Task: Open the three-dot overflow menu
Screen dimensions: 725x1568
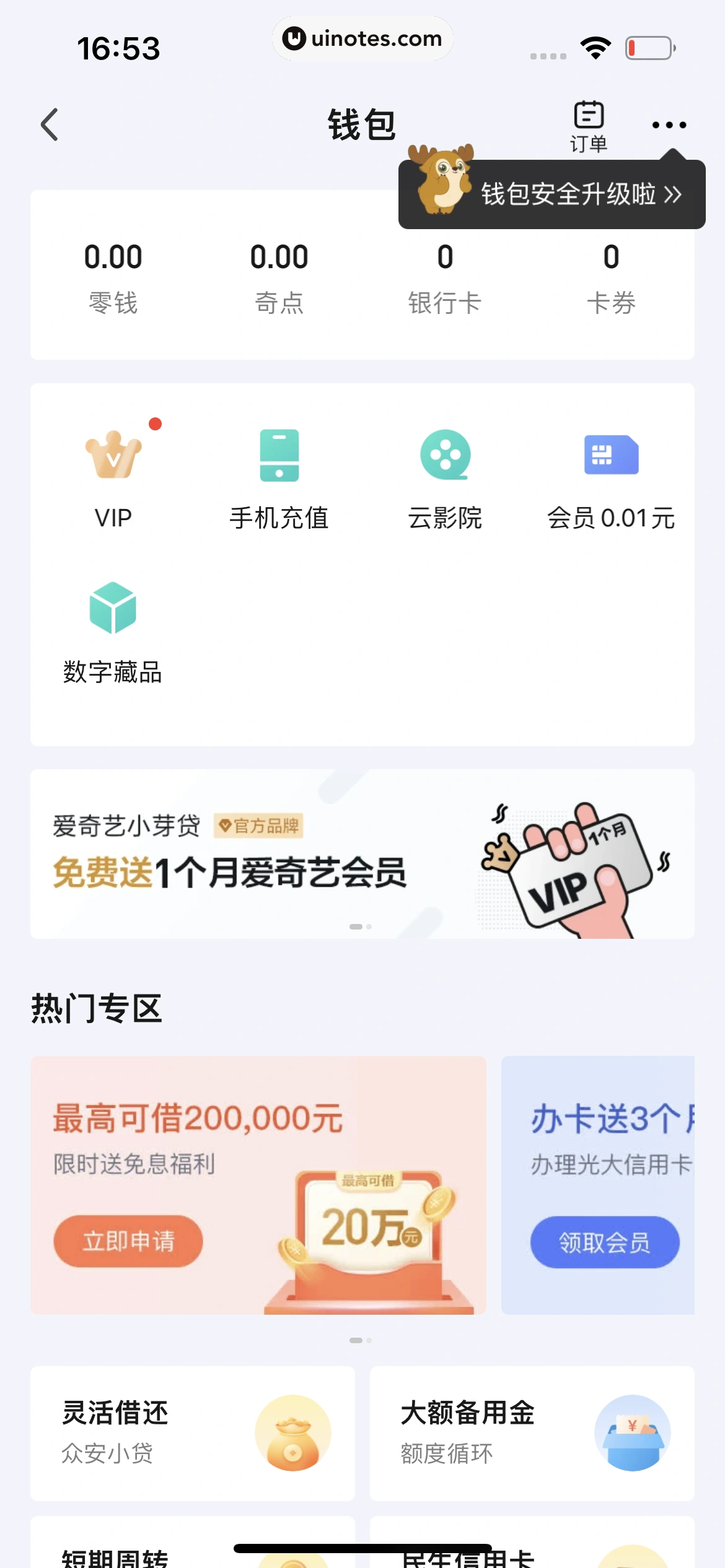Action: point(669,124)
